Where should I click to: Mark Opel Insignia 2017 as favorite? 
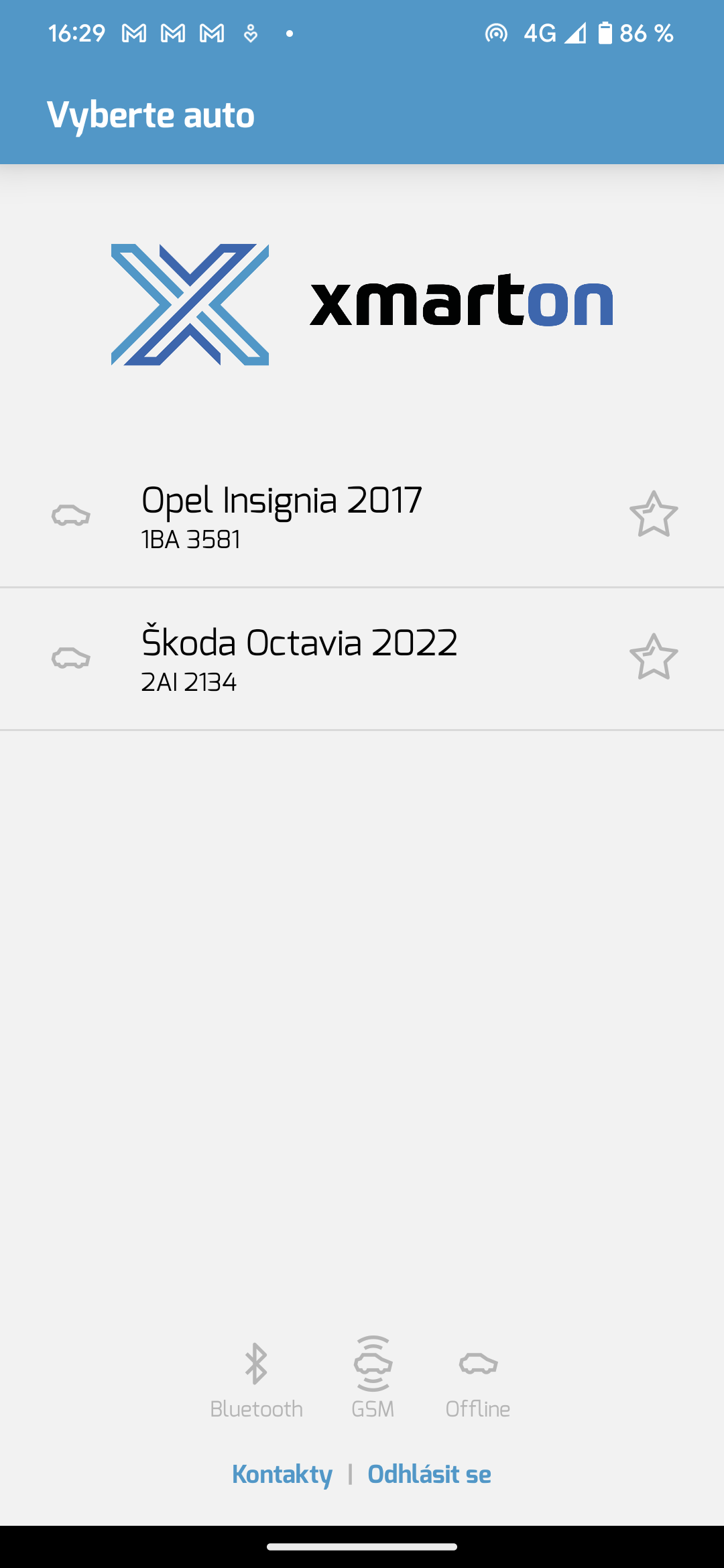click(x=654, y=515)
